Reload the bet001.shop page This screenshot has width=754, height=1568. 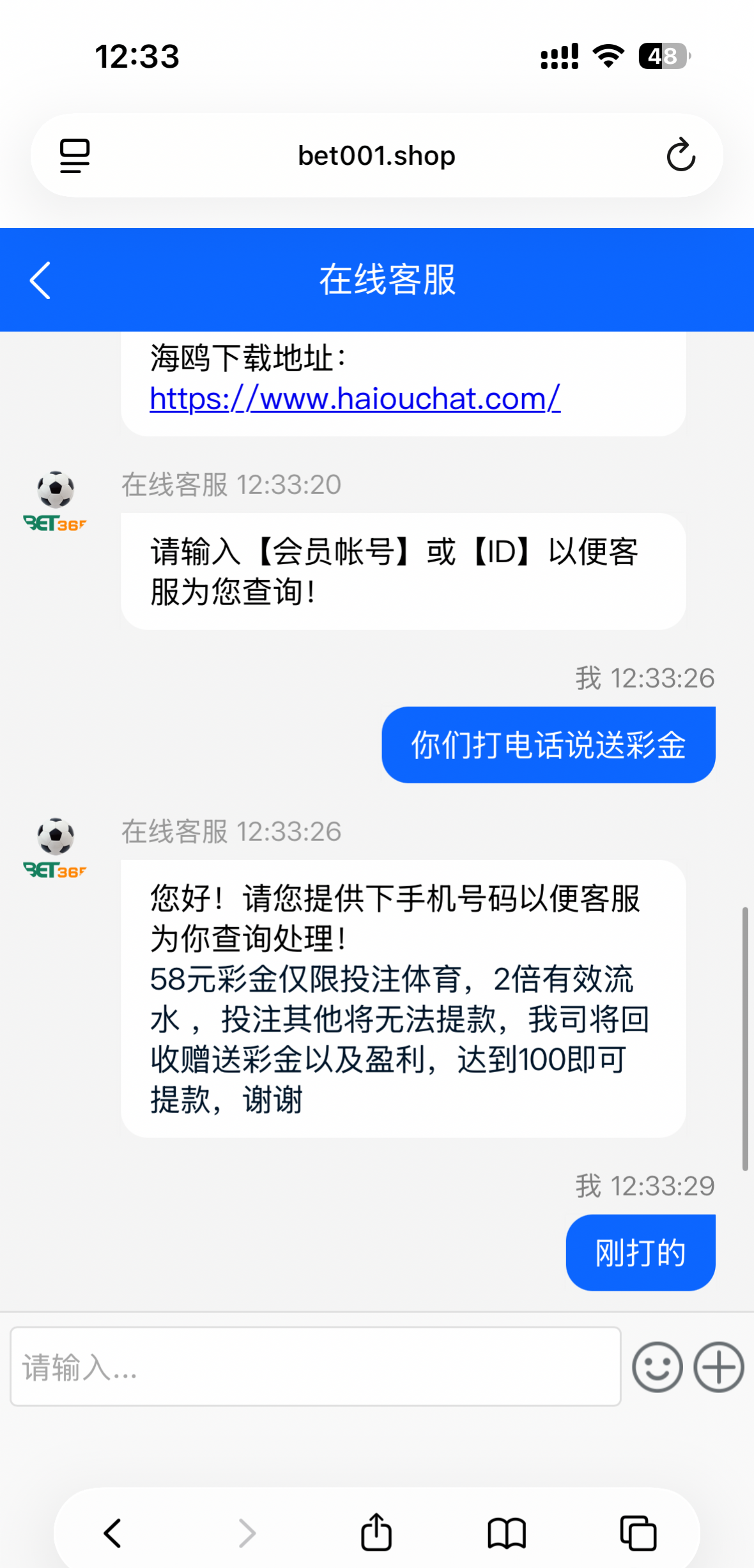pos(681,155)
